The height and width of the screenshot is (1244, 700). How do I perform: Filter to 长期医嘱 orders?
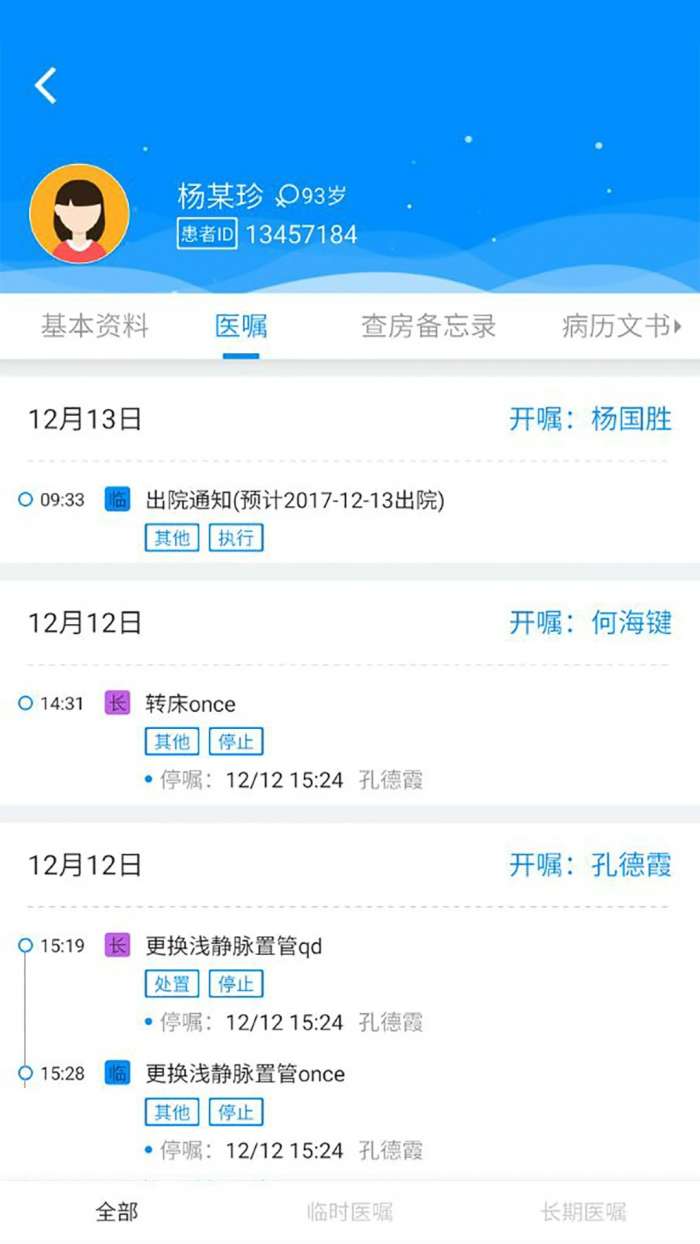(x=583, y=1212)
